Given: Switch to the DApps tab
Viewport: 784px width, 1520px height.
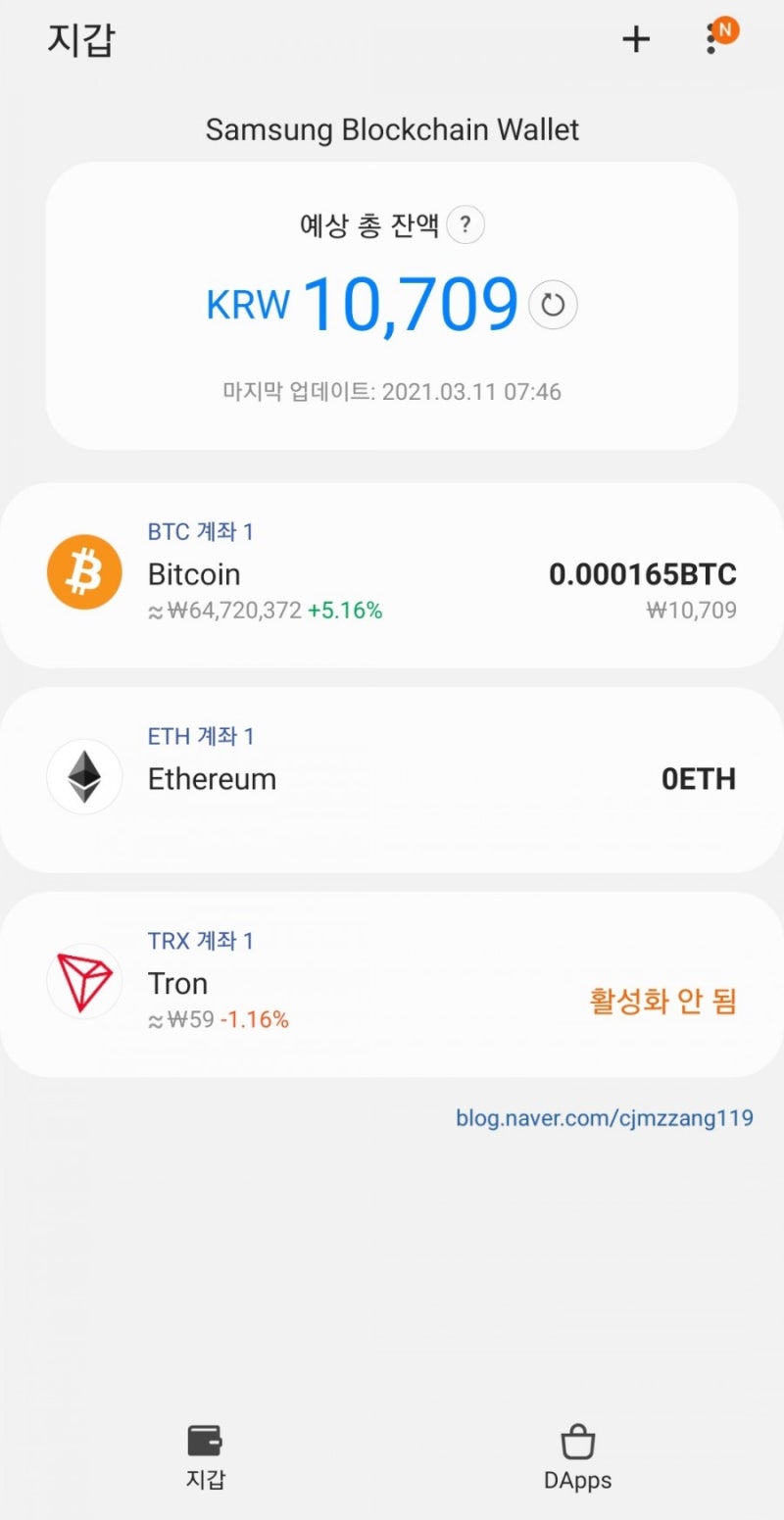Looking at the screenshot, I should (577, 1456).
